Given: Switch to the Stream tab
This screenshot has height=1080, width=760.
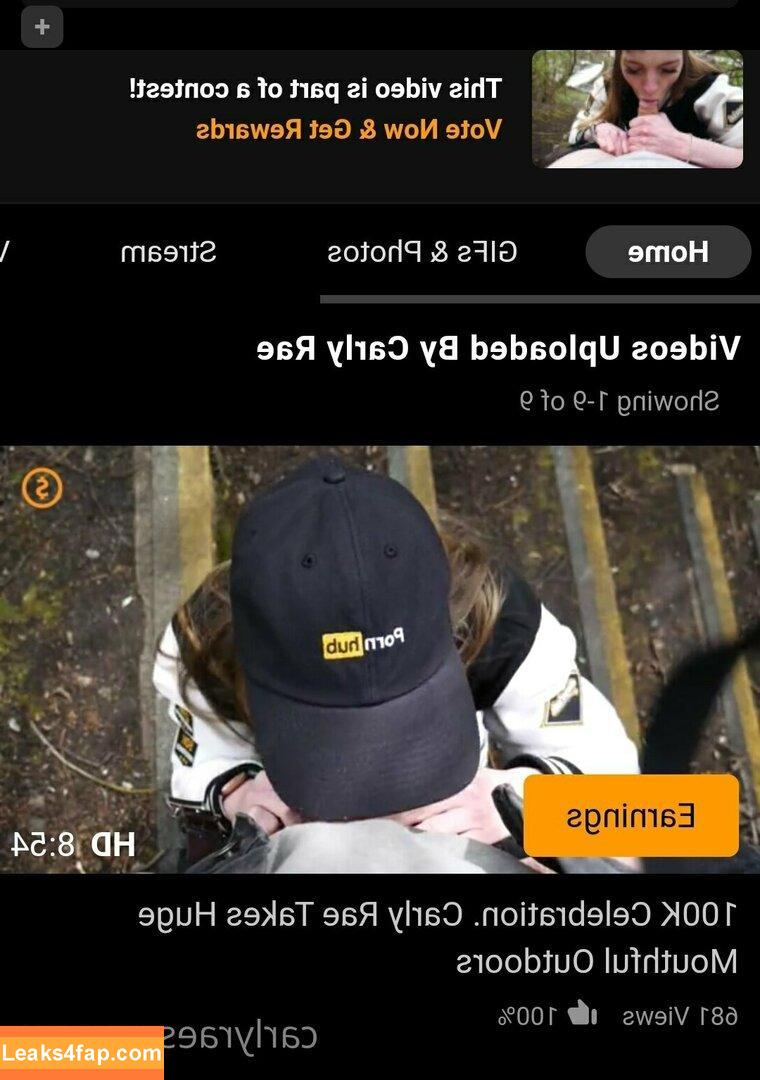Looking at the screenshot, I should [x=168, y=252].
